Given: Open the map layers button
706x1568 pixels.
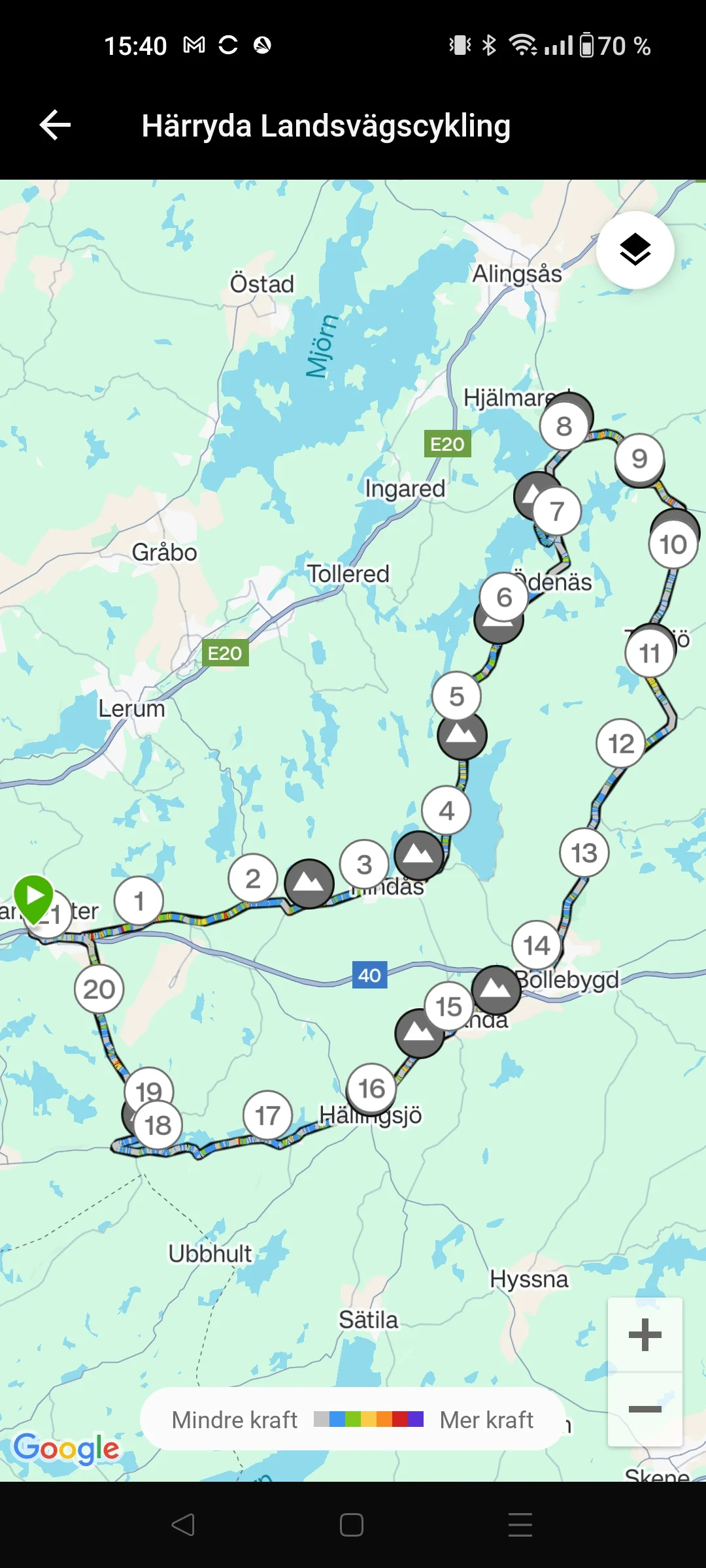Looking at the screenshot, I should [635, 250].
